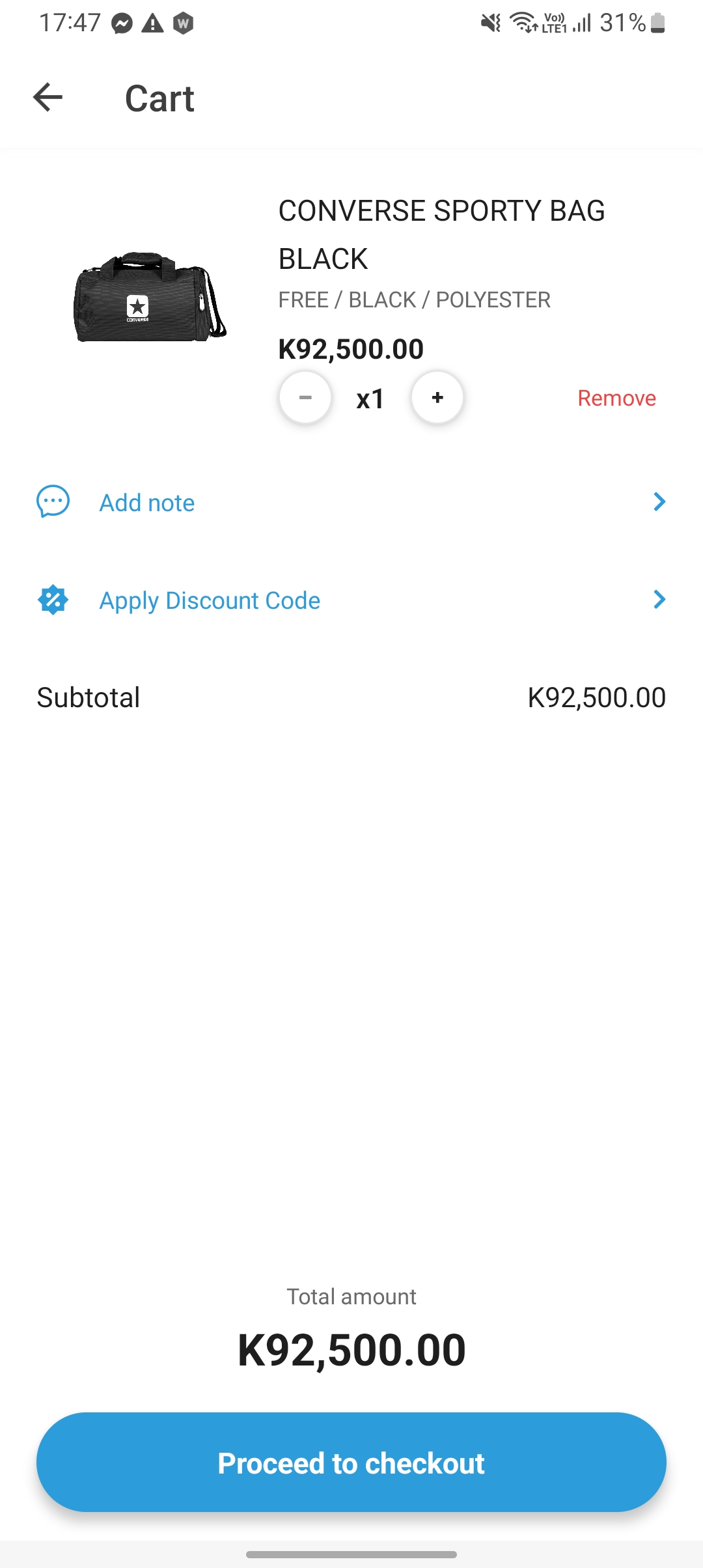Remove the Converse bag from cart
The width and height of the screenshot is (703, 1568).
coord(616,398)
